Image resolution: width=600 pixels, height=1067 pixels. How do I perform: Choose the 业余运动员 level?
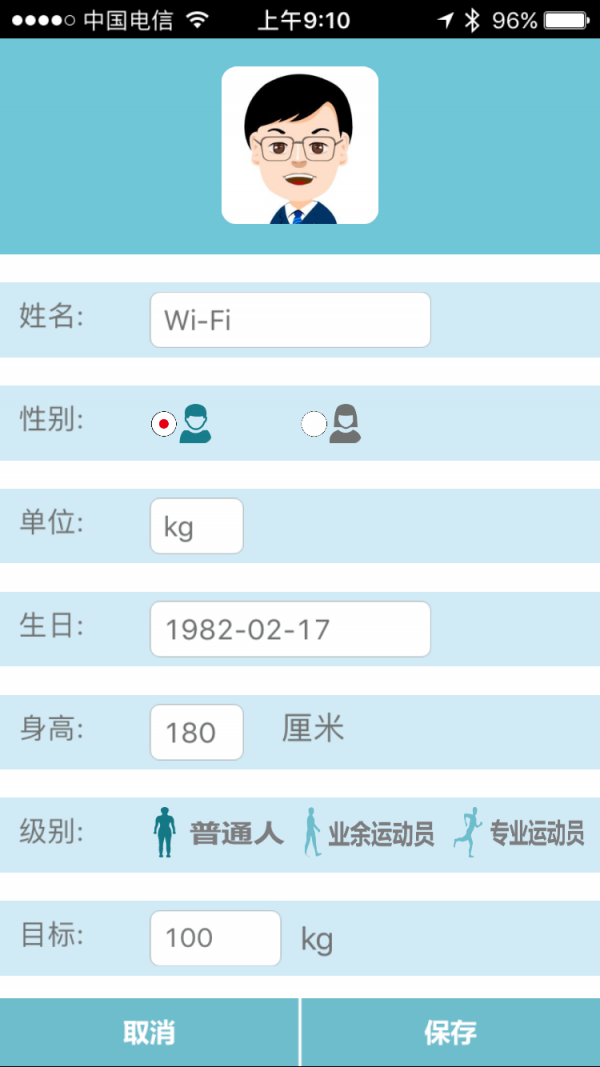point(369,832)
